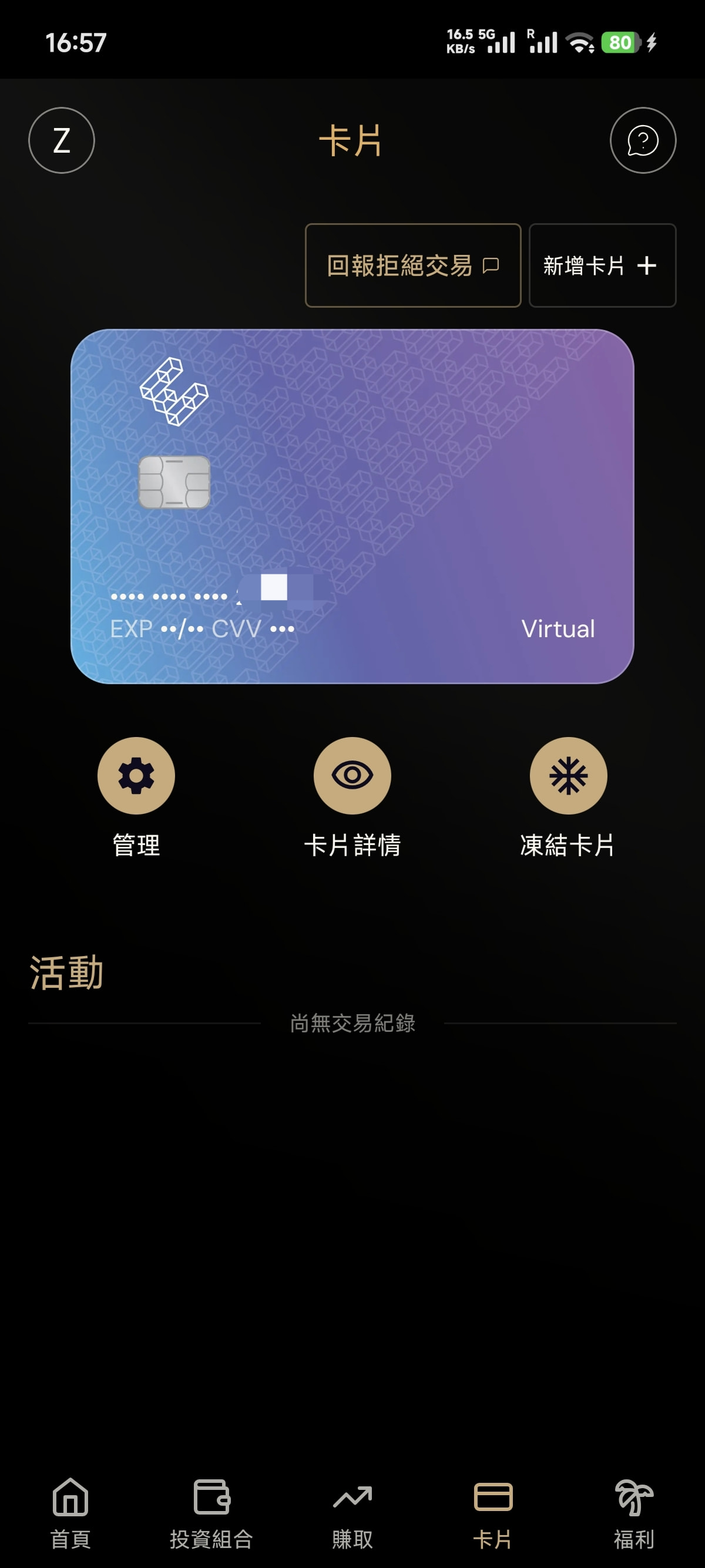Add a new card with 新增卡片
Image resolution: width=705 pixels, height=1568 pixels.
tap(602, 265)
